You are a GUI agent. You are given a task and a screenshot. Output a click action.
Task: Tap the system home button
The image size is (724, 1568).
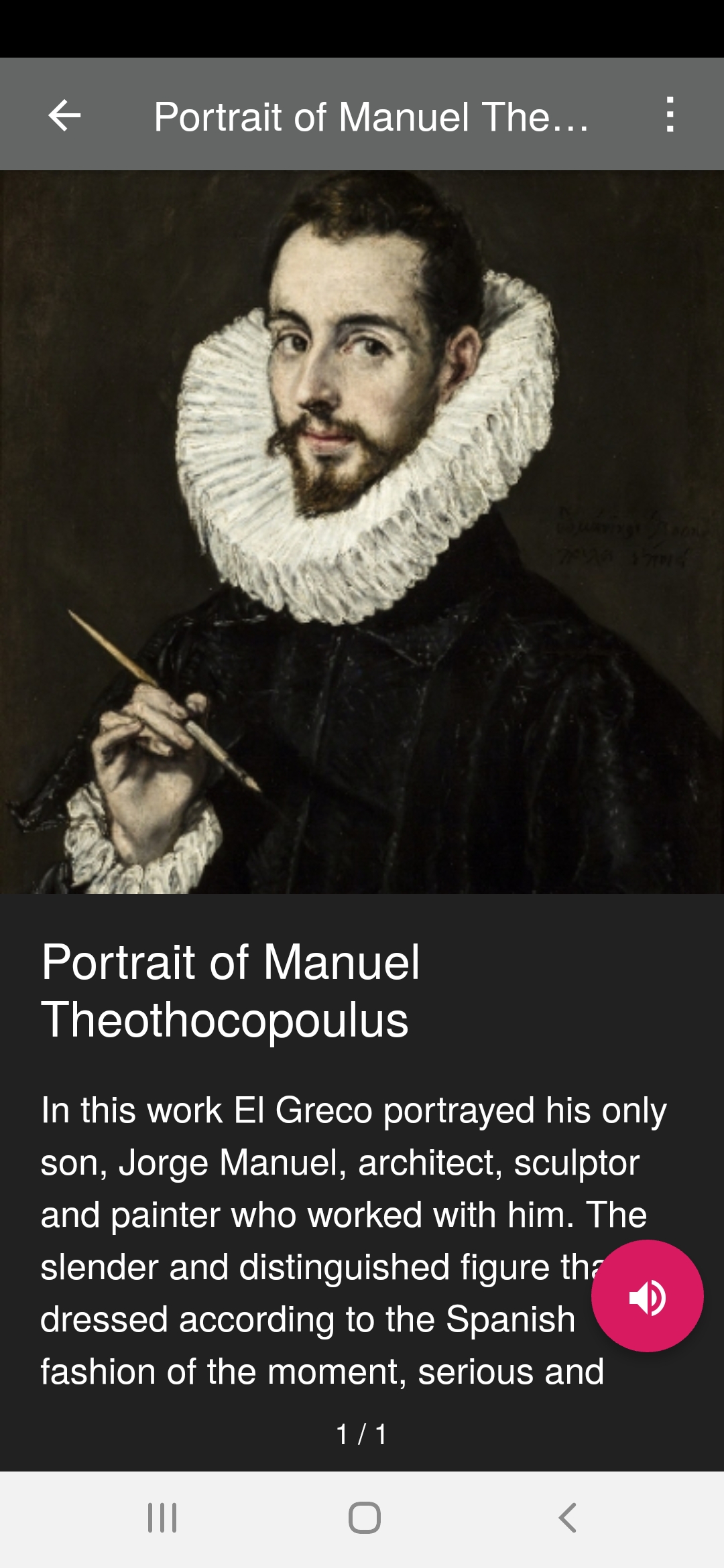coord(364,1517)
